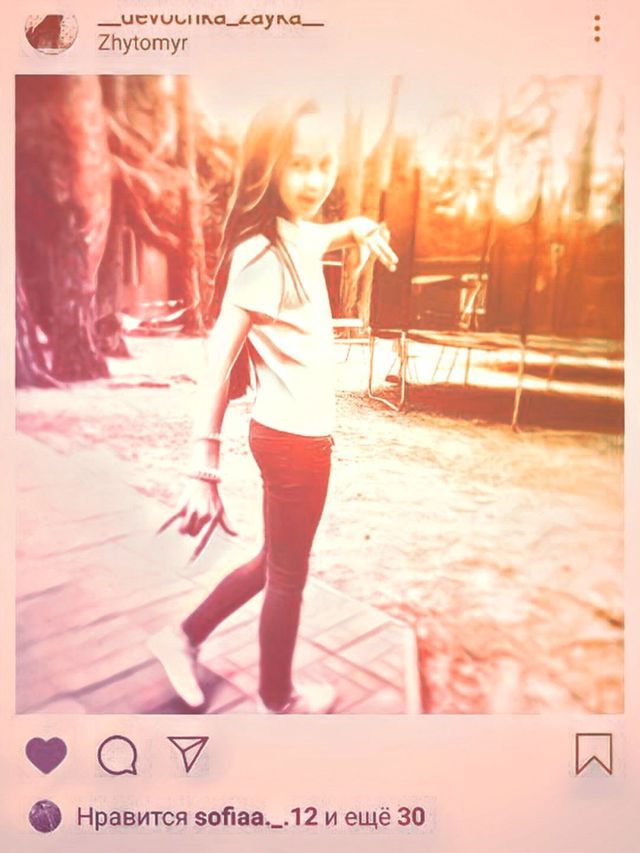Open the post's three-dot overflow menu
640x853 pixels.
pyautogui.click(x=597, y=28)
